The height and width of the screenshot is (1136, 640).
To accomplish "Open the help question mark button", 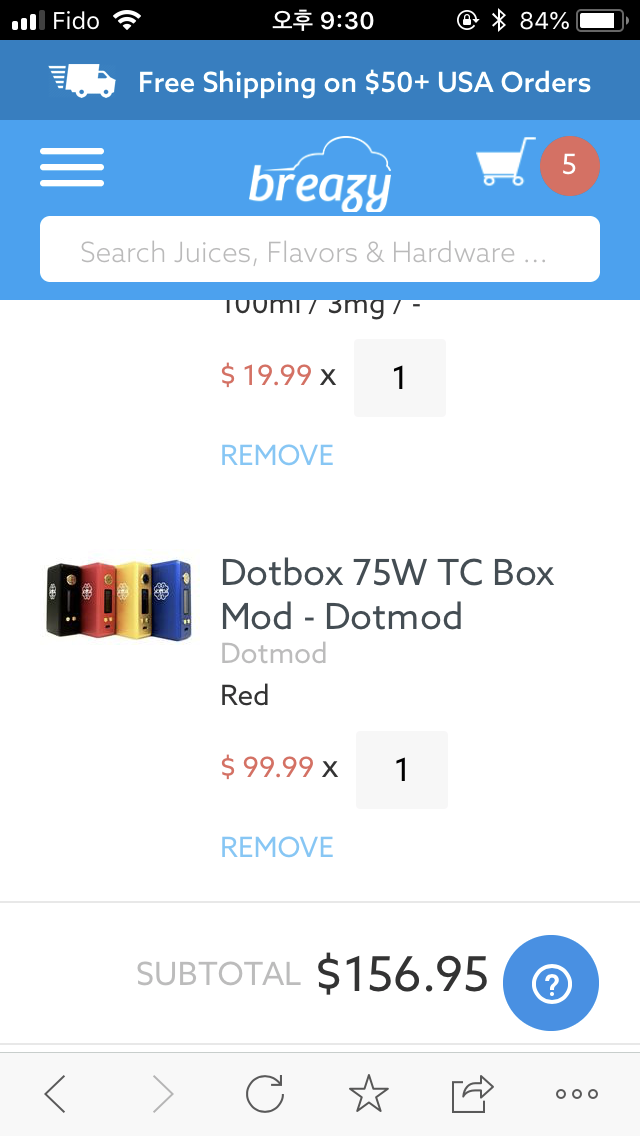I will pos(551,983).
